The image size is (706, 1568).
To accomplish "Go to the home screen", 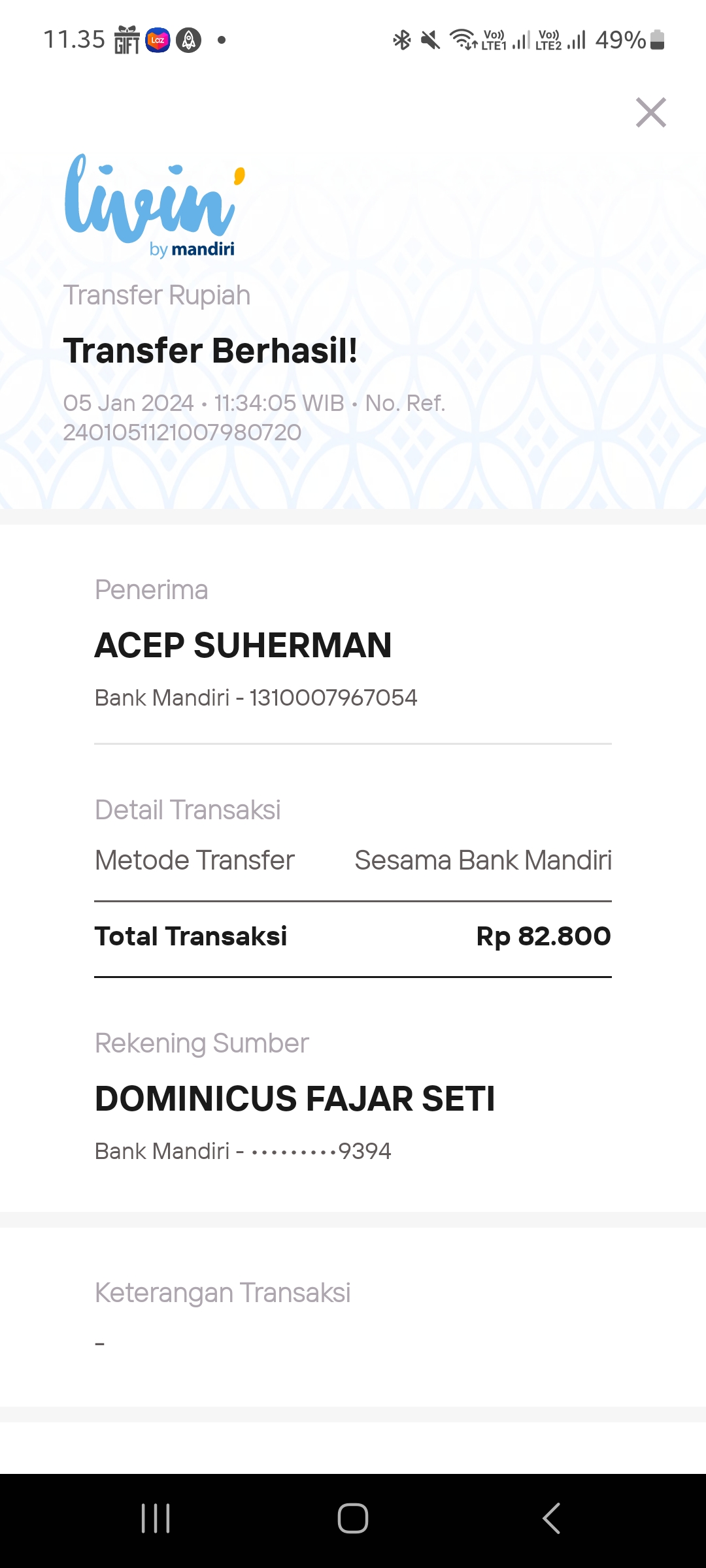I will (x=353, y=1518).
